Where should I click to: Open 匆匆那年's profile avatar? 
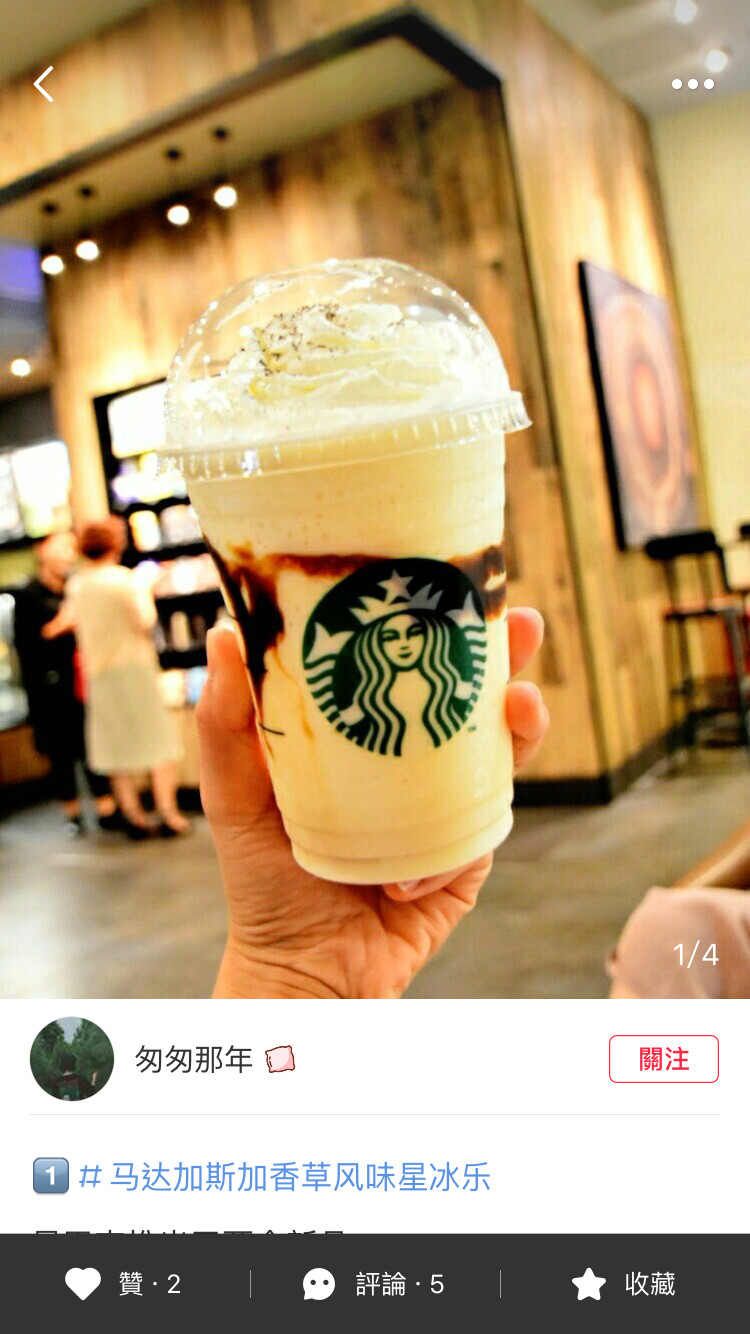[x=72, y=1059]
